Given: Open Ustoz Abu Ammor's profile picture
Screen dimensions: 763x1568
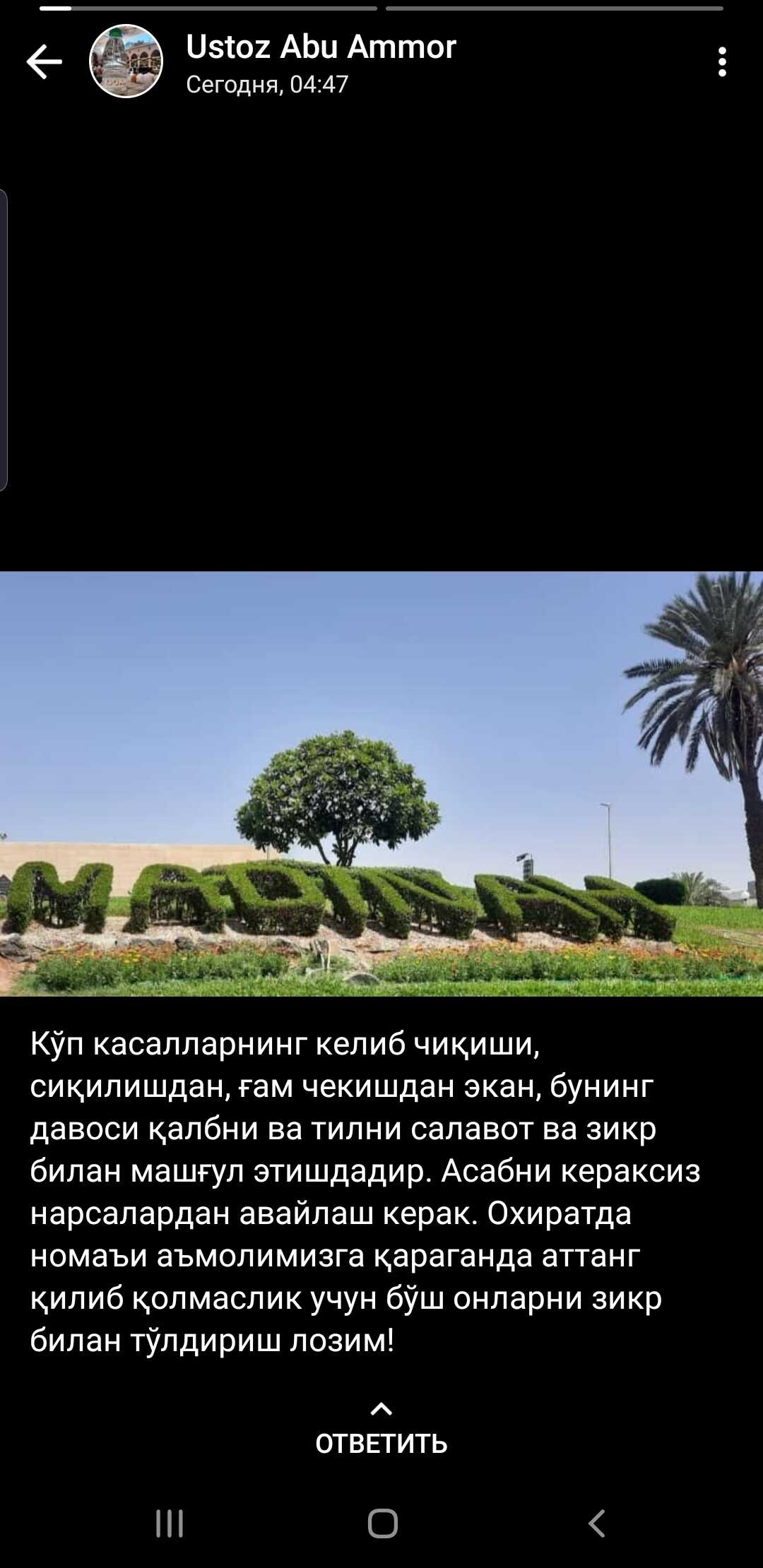Looking at the screenshot, I should click(x=126, y=61).
